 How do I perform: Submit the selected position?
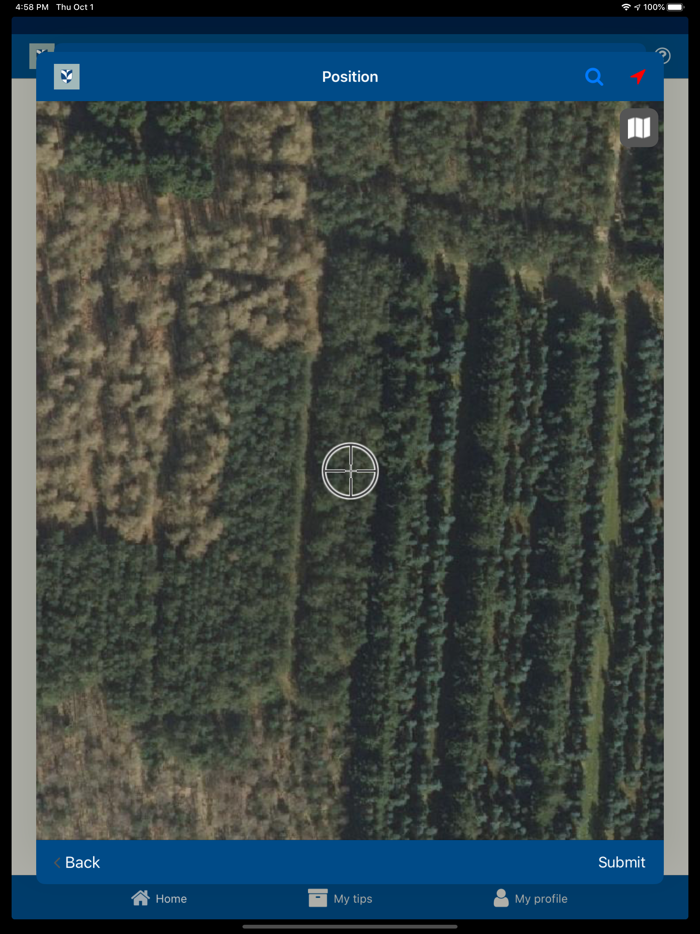point(621,862)
